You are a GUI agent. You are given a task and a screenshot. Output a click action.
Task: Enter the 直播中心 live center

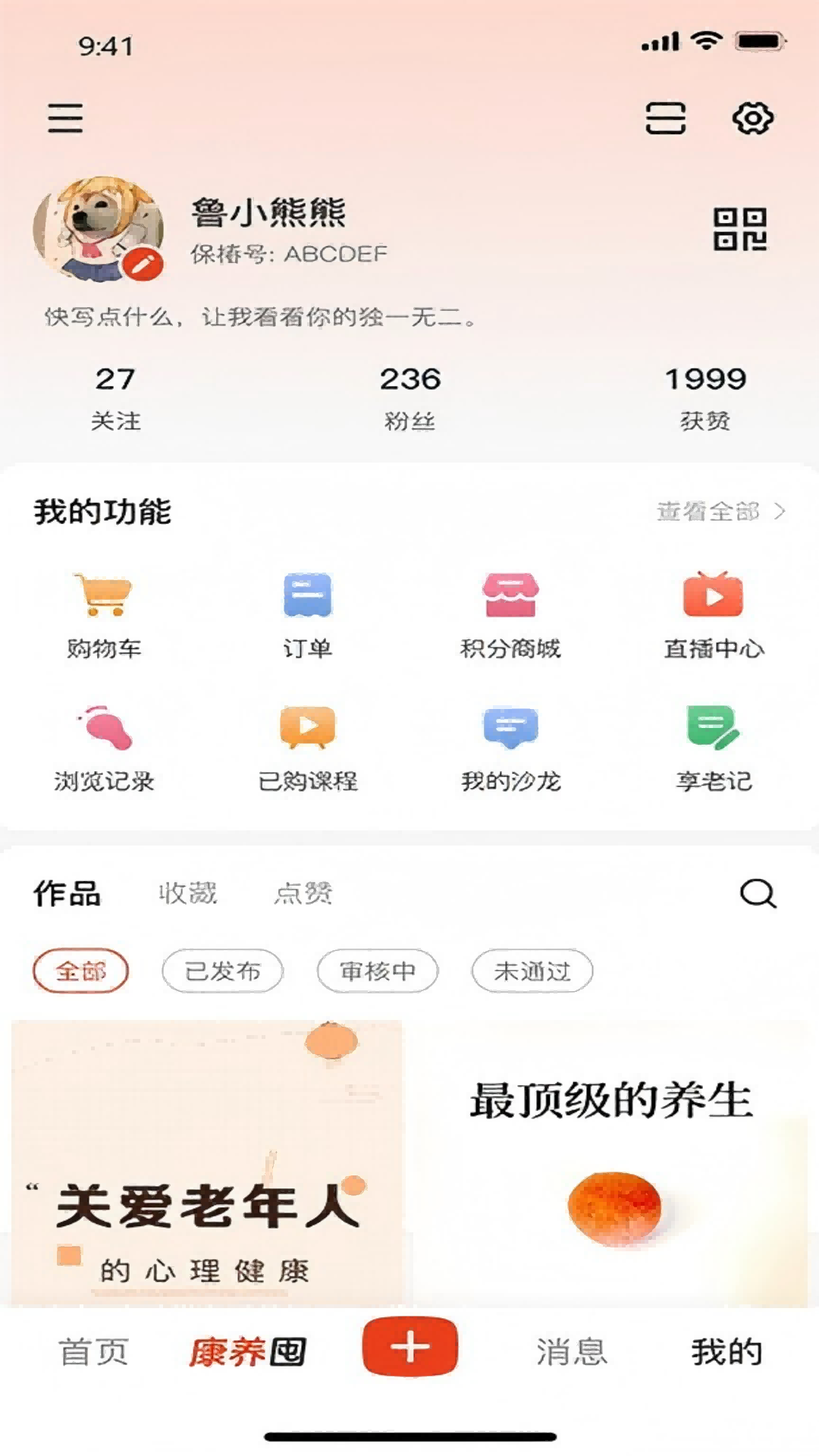click(x=714, y=603)
